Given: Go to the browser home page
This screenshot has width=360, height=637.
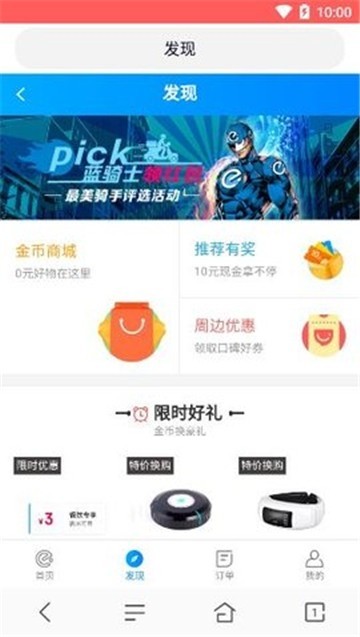Looking at the screenshot, I should click(225, 612).
